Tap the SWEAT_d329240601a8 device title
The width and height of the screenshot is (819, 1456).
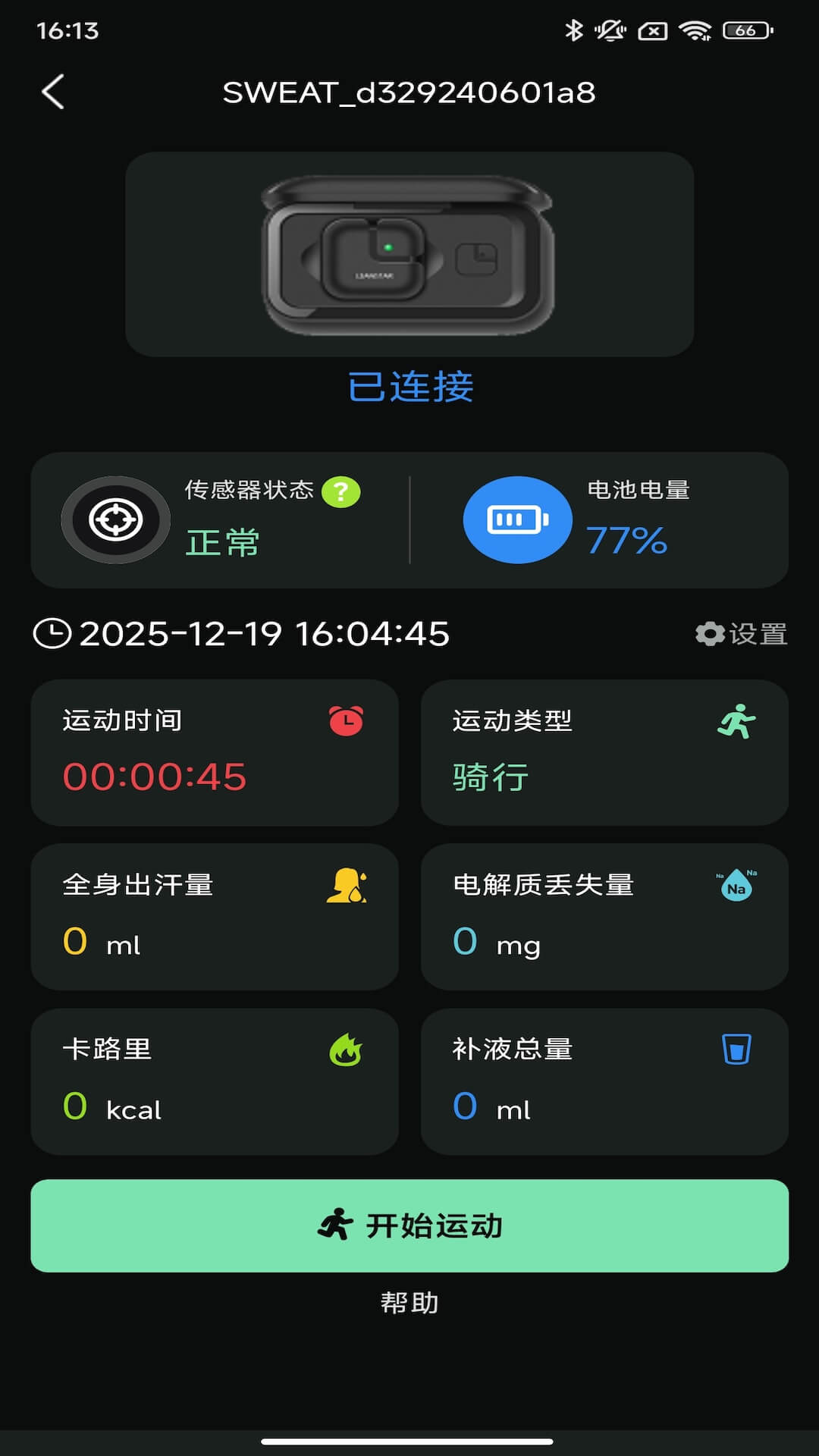[x=409, y=92]
